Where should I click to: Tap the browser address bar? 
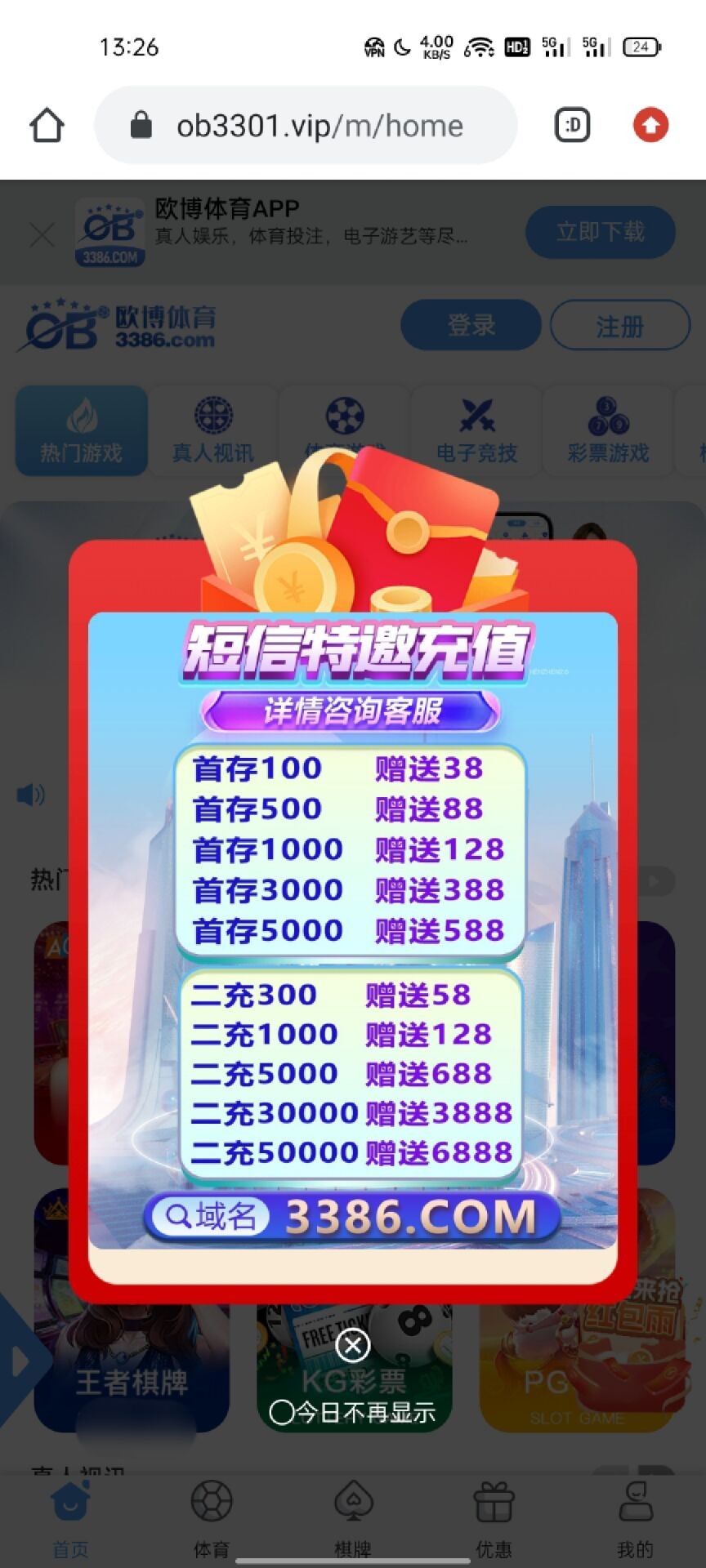pos(306,126)
